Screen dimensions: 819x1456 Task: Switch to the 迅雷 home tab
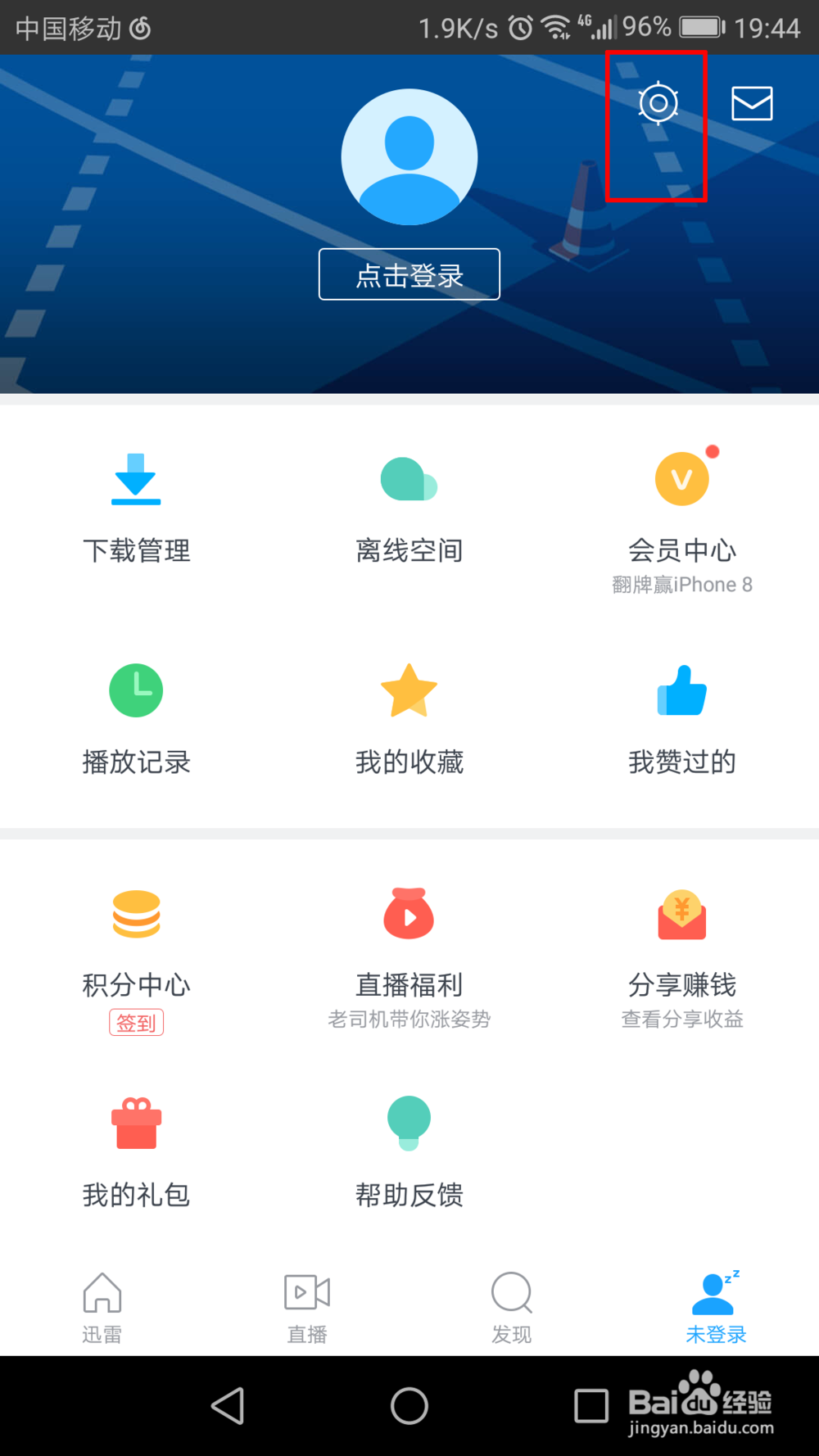[102, 1307]
